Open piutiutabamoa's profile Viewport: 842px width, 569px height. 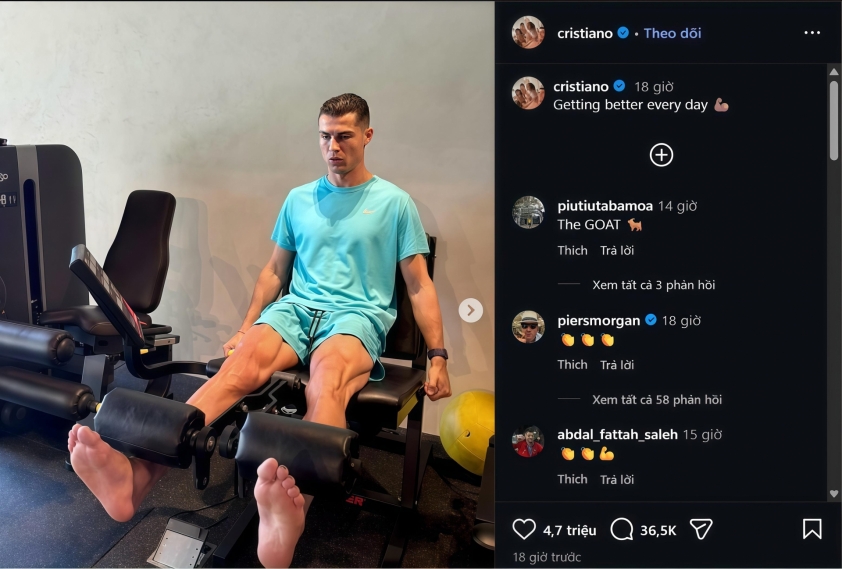pyautogui.click(x=607, y=206)
